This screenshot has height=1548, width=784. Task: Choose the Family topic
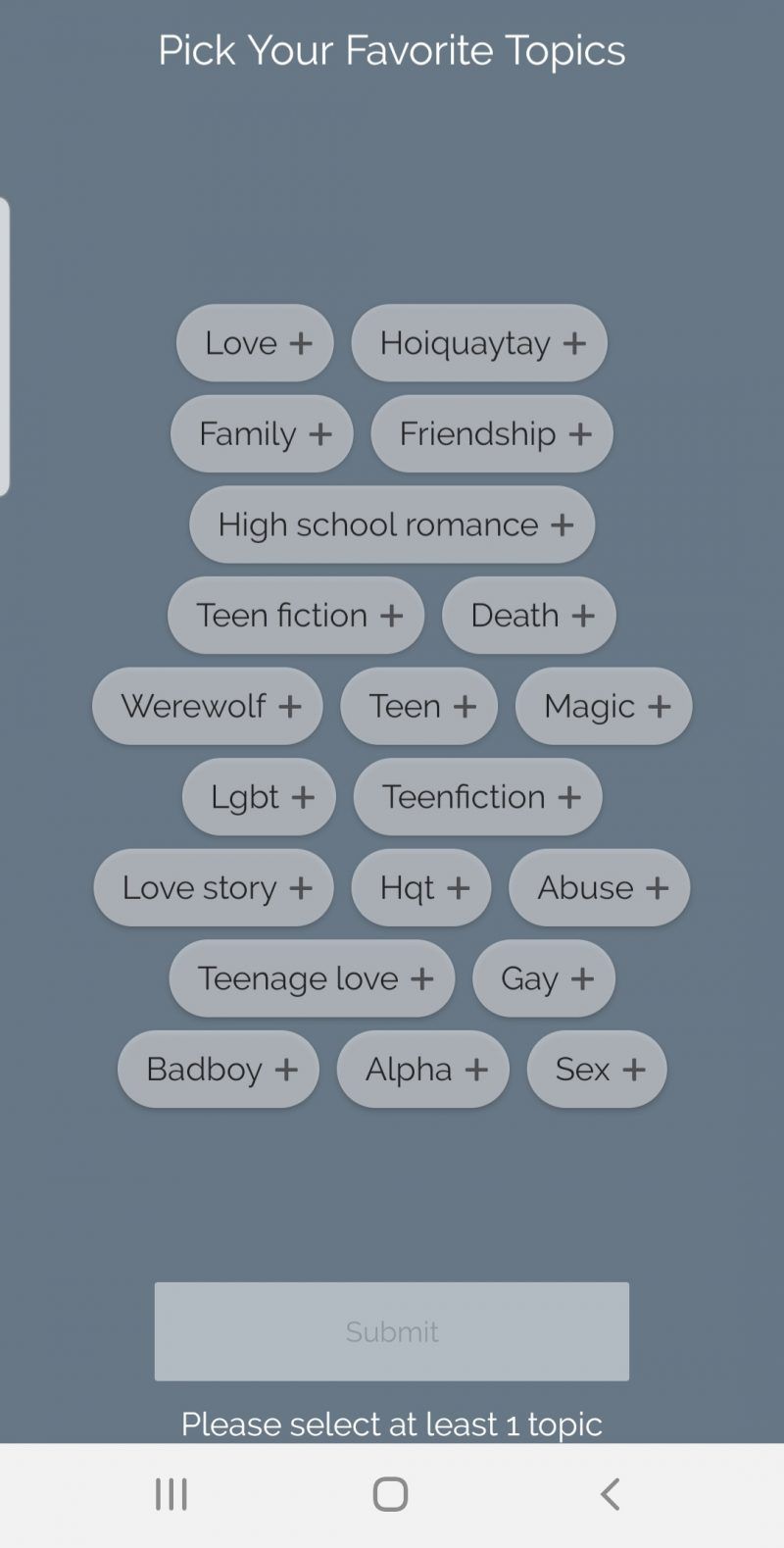pos(262,433)
